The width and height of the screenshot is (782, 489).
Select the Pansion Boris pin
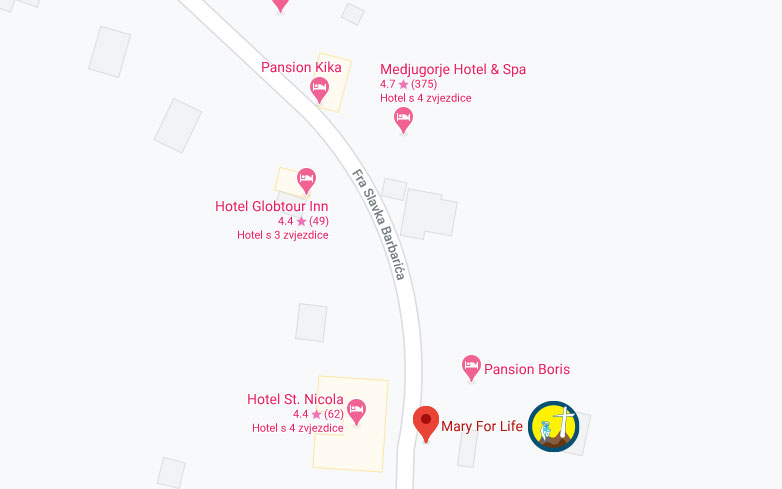[471, 367]
